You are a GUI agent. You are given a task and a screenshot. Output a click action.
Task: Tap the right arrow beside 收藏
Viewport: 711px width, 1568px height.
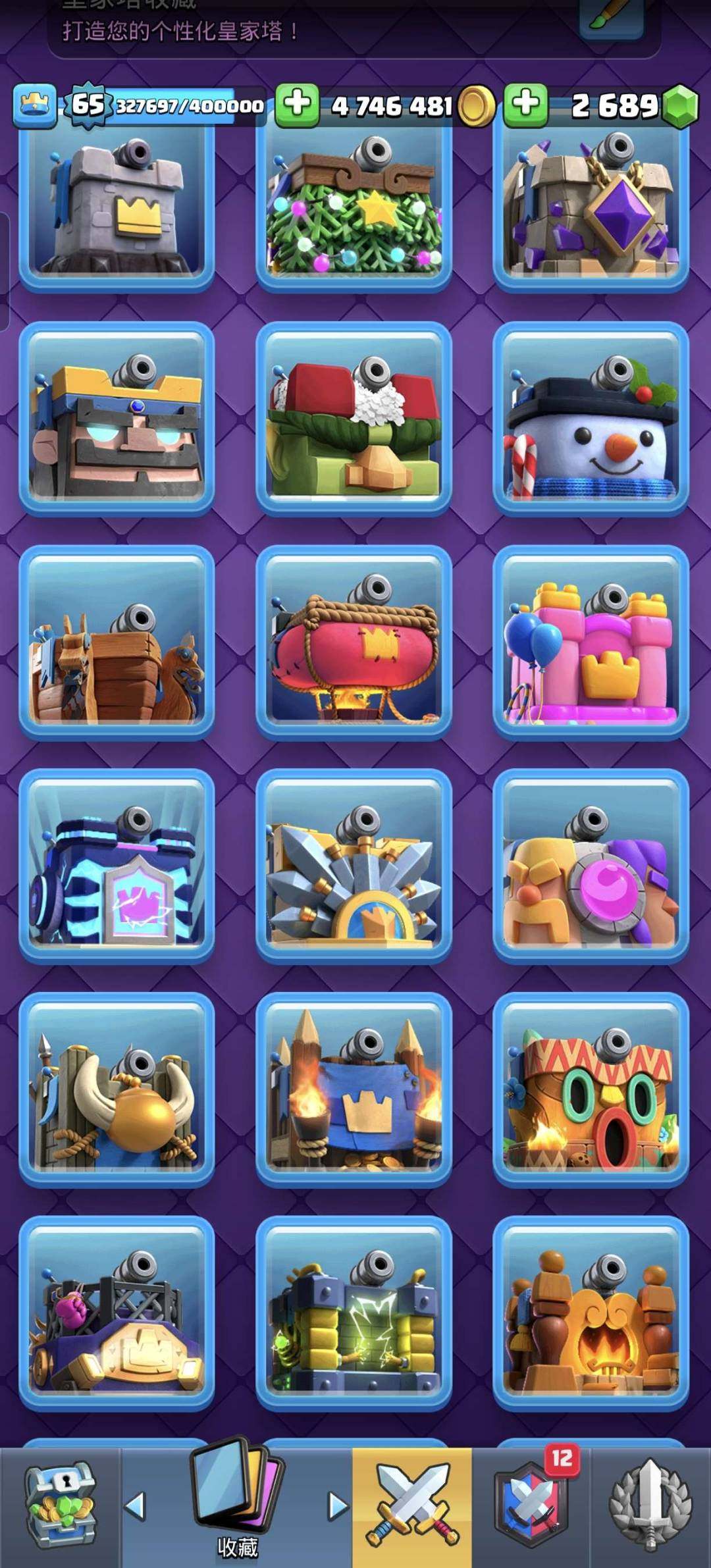337,1505
